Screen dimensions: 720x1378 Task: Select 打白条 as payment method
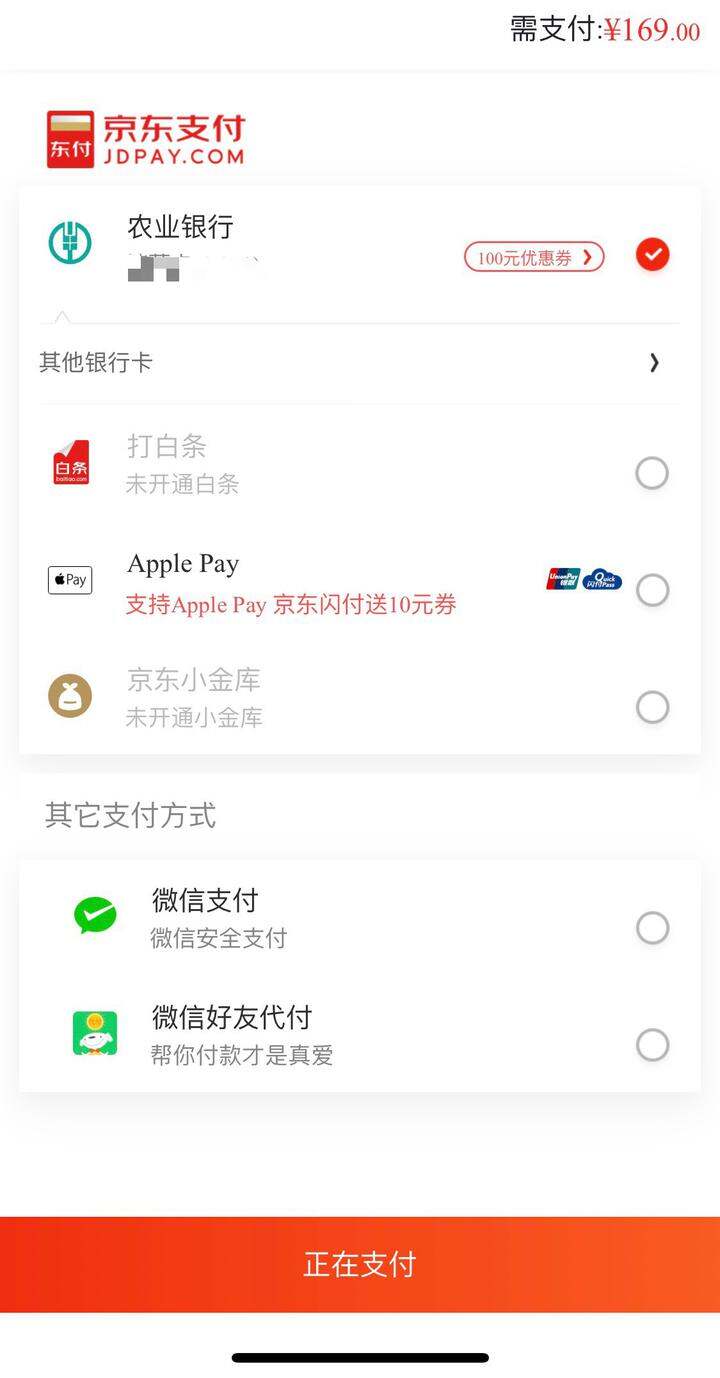(652, 473)
